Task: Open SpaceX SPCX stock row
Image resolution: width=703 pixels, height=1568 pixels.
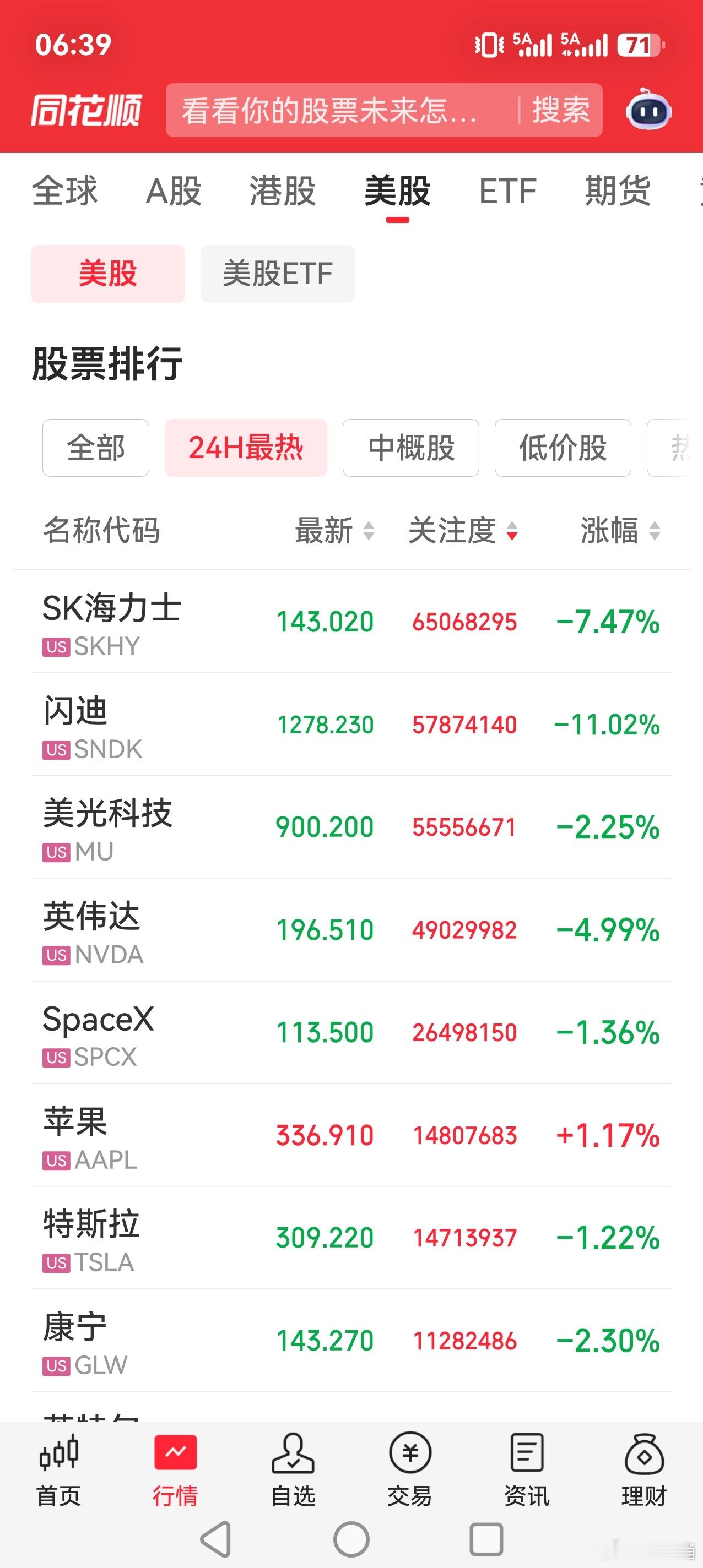Action: click(351, 1033)
